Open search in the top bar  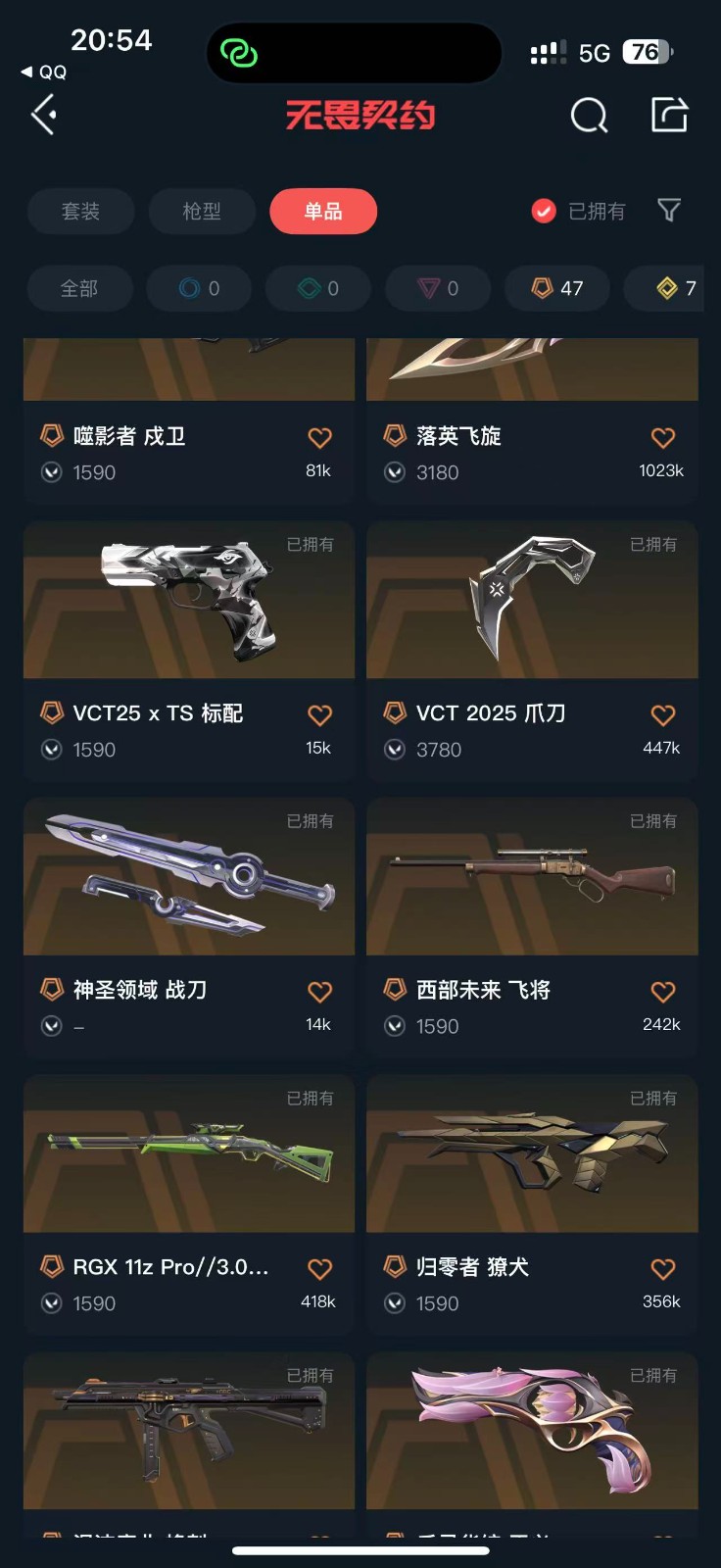(x=589, y=116)
